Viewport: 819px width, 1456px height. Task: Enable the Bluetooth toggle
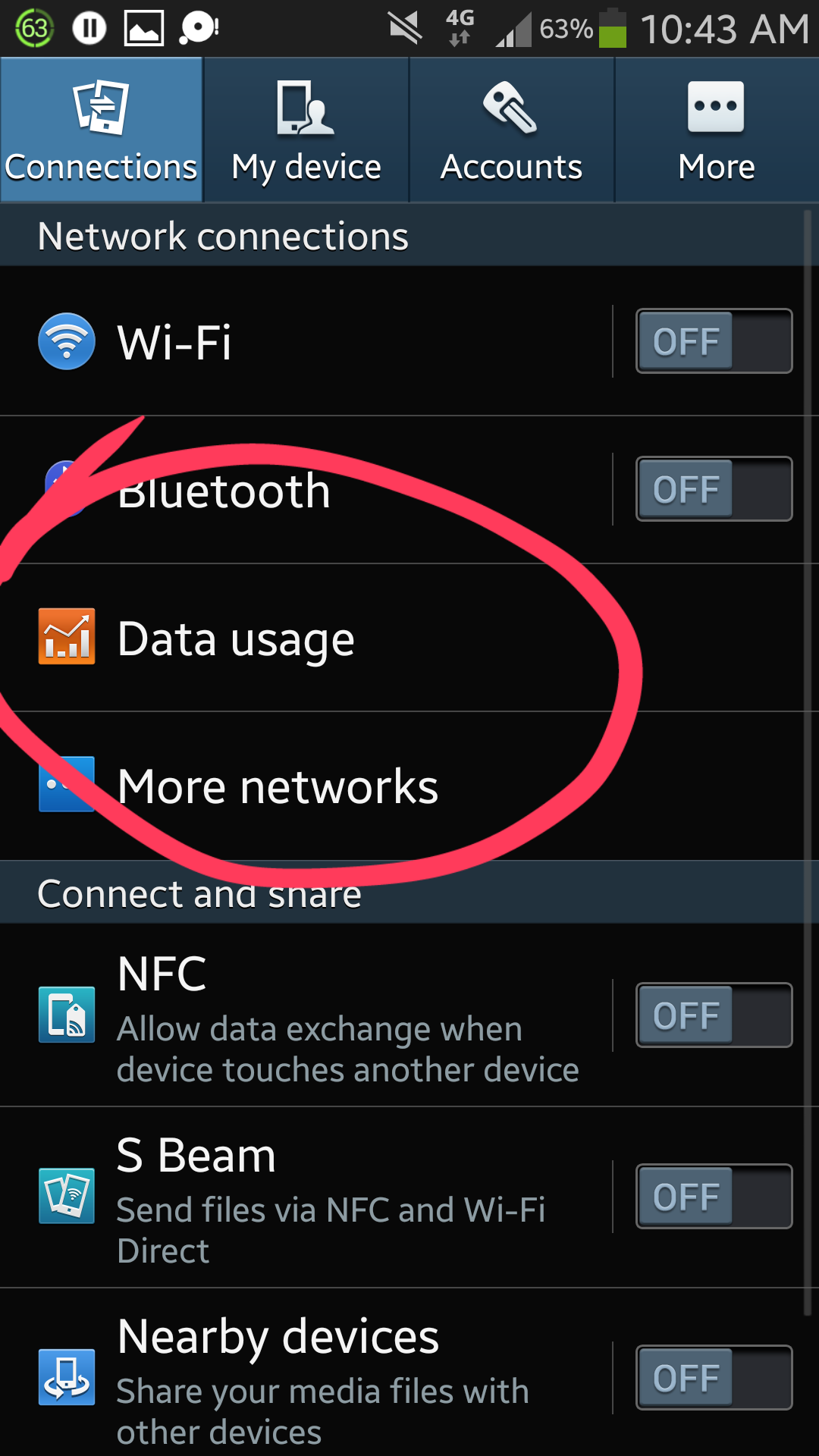[714, 489]
